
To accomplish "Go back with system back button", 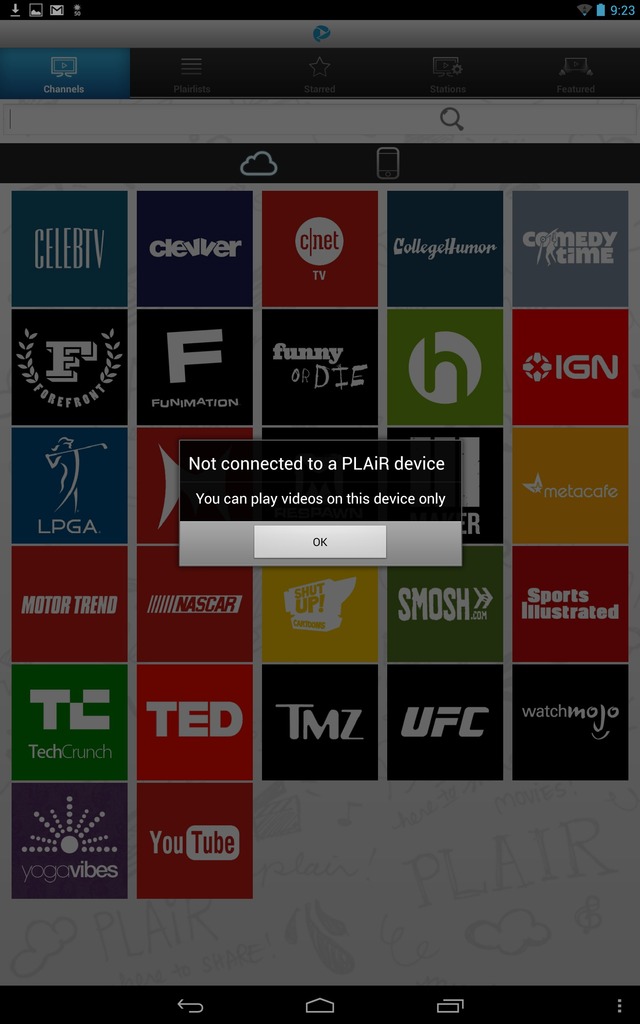I will (191, 1006).
